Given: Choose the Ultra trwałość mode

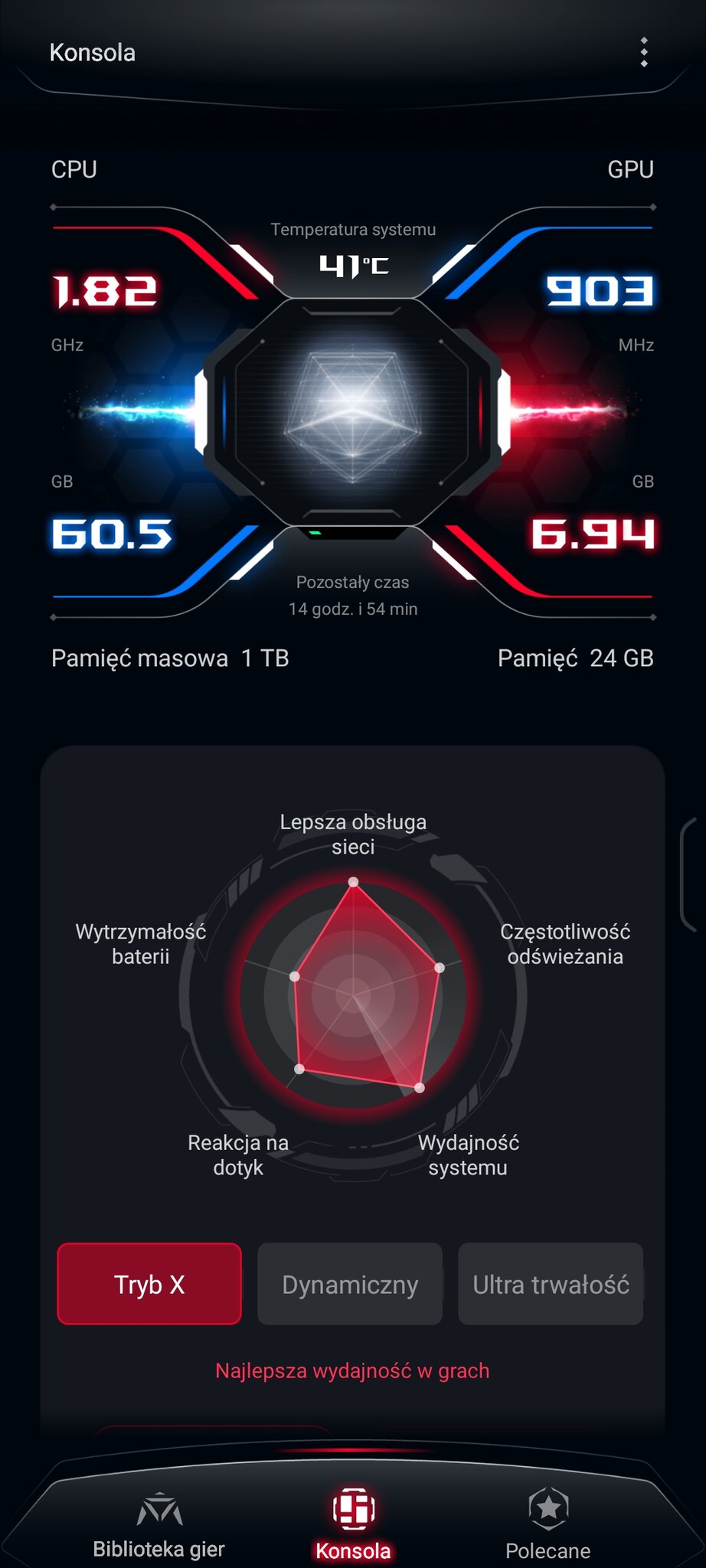Looking at the screenshot, I should coord(551,1284).
